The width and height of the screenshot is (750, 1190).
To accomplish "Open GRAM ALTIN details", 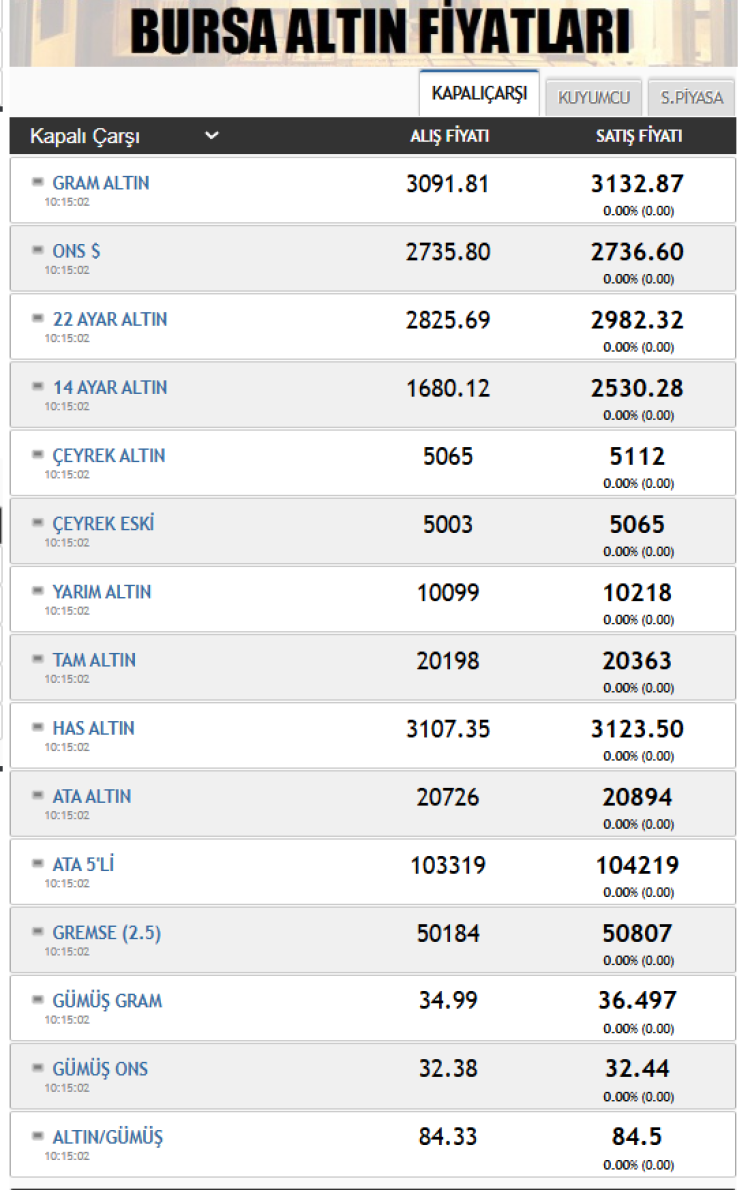I will coord(101,183).
